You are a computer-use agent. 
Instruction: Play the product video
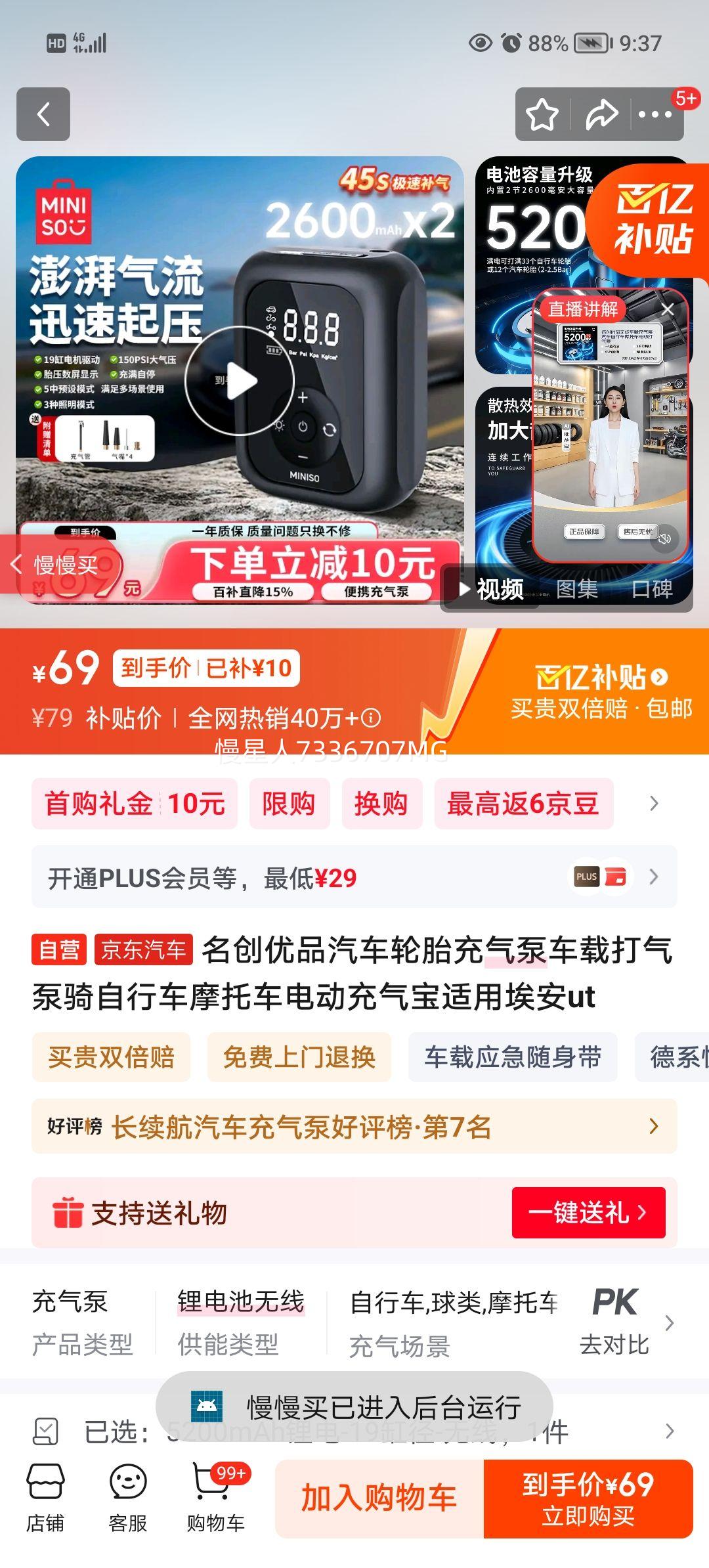pos(242,380)
